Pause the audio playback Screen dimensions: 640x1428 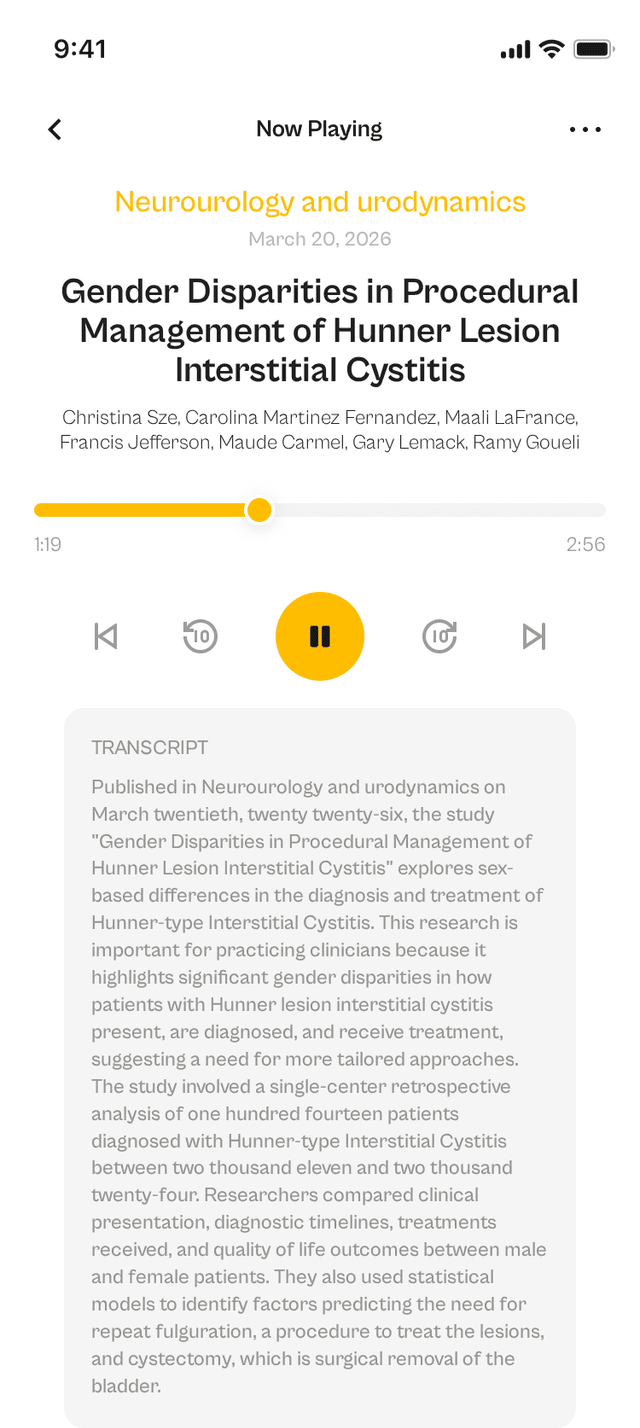click(x=320, y=636)
